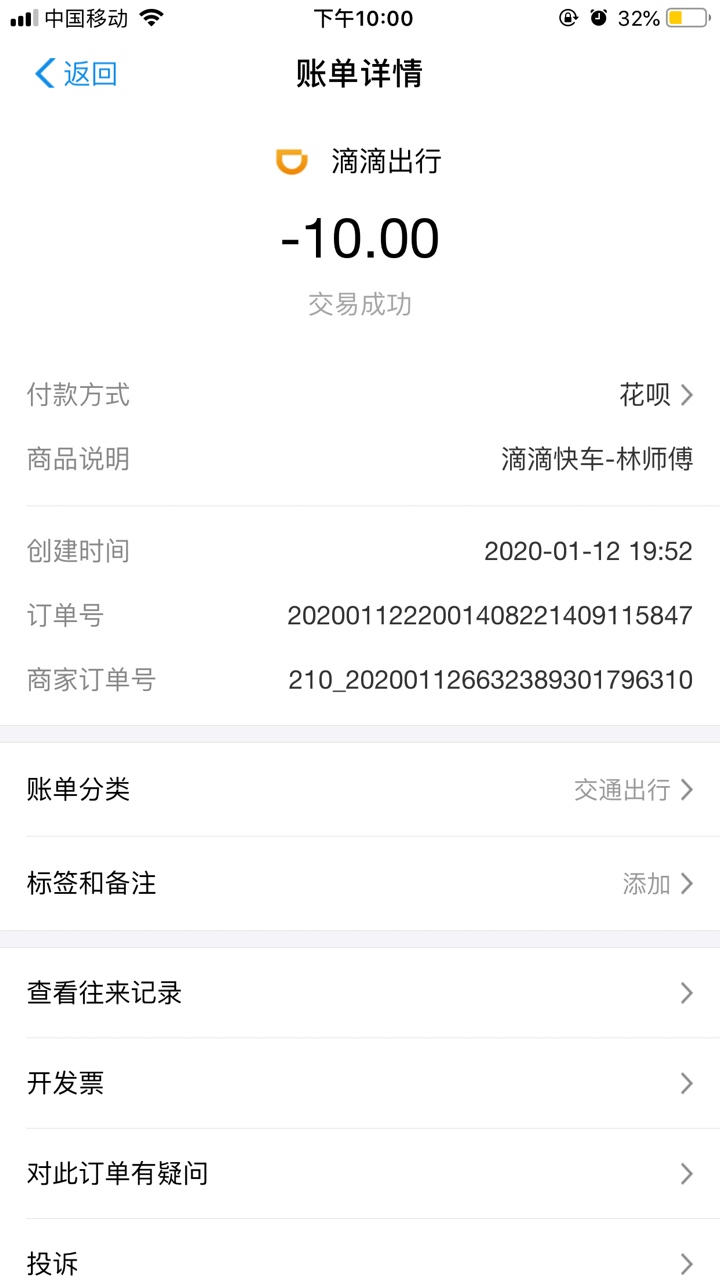Open 账单分类 to change the category

point(360,790)
